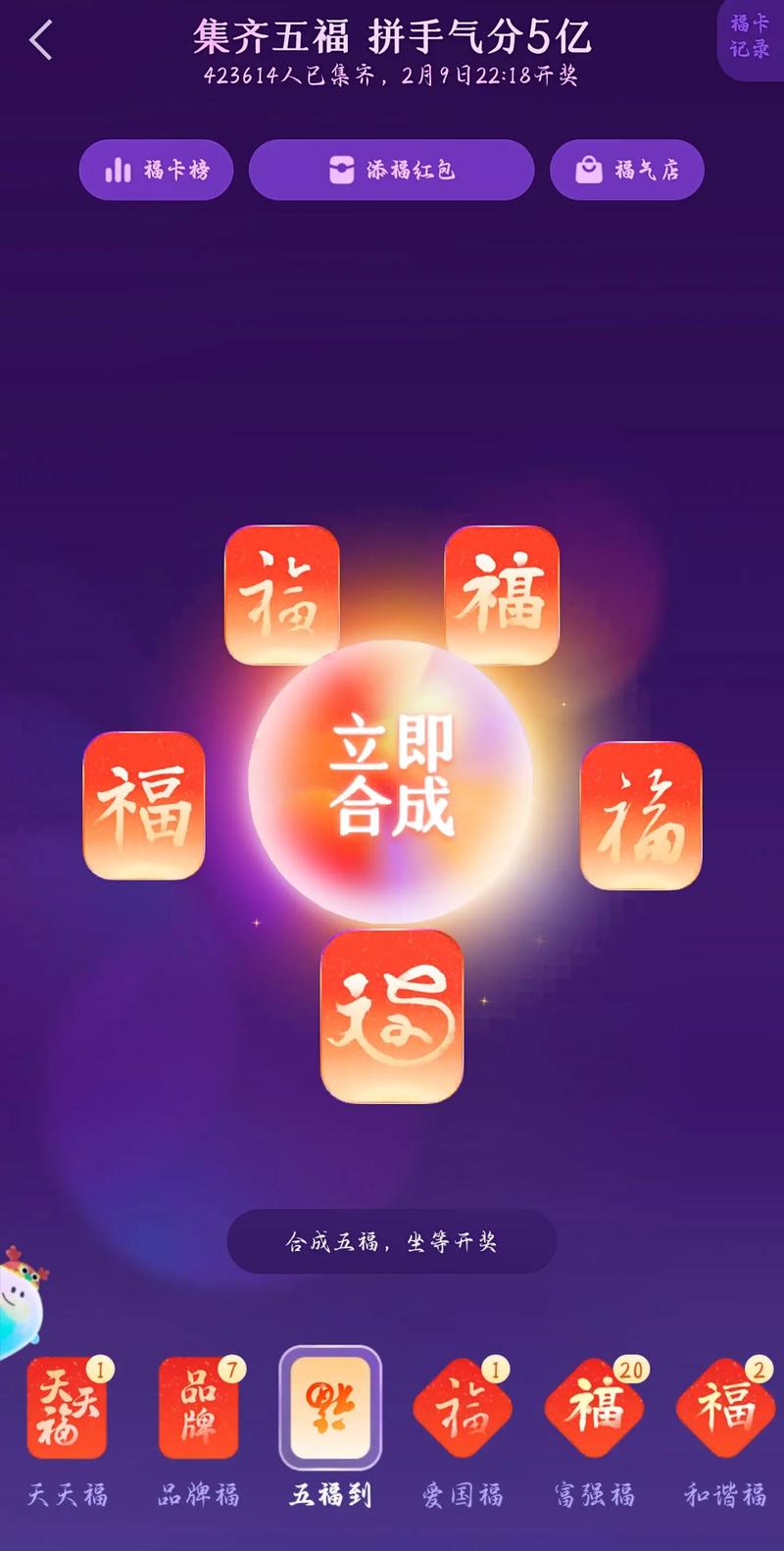The width and height of the screenshot is (784, 1551).
Task: Select the 天天福 card
Action: 67,1408
